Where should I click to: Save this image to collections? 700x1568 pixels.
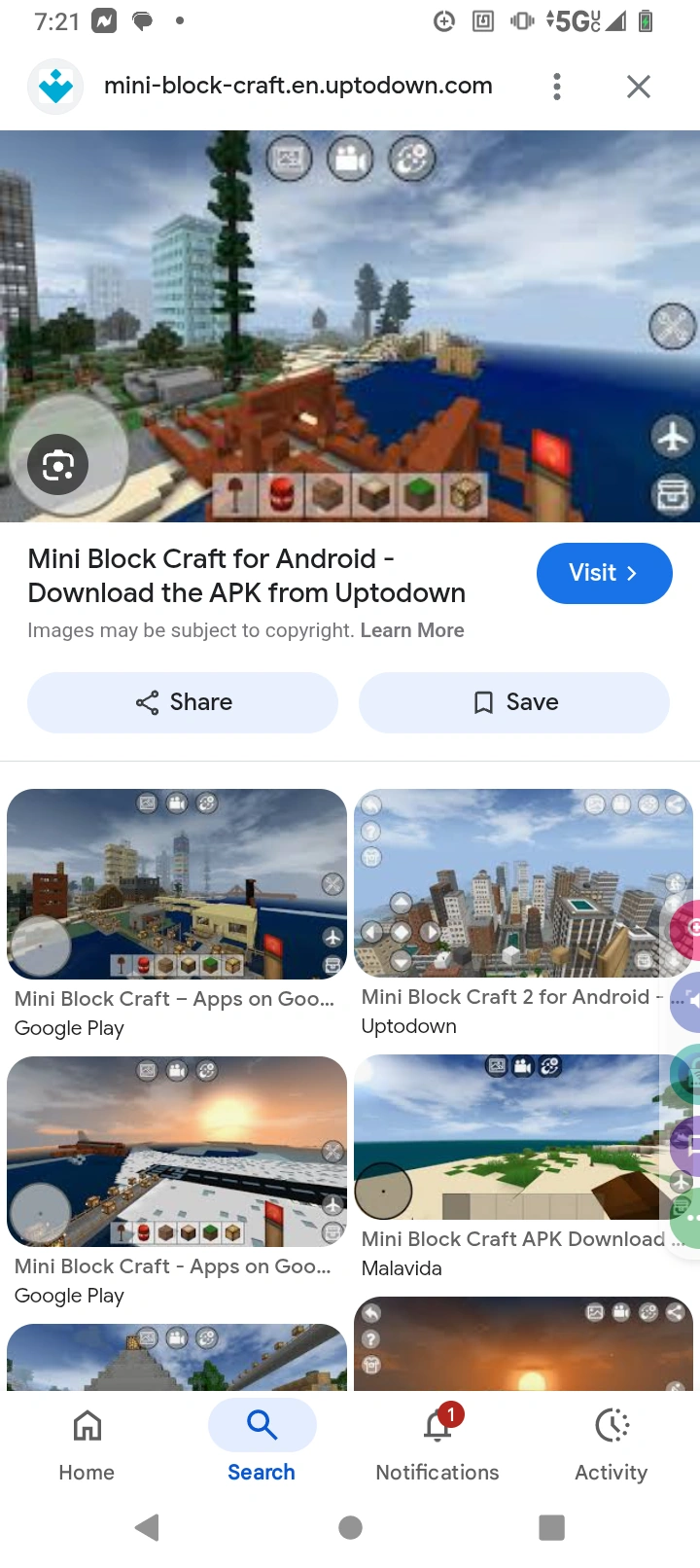coord(514,702)
